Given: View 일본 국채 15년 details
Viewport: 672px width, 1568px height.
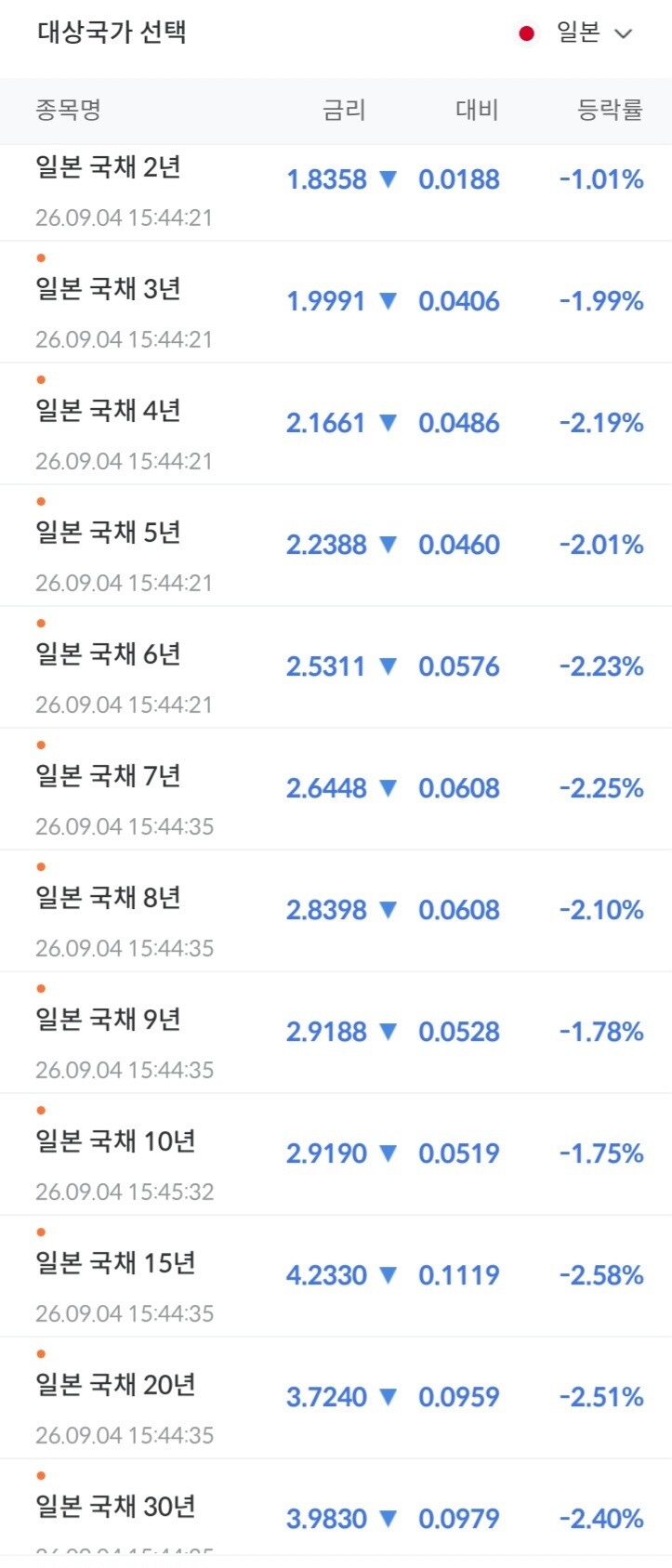Looking at the screenshot, I should (336, 1276).
